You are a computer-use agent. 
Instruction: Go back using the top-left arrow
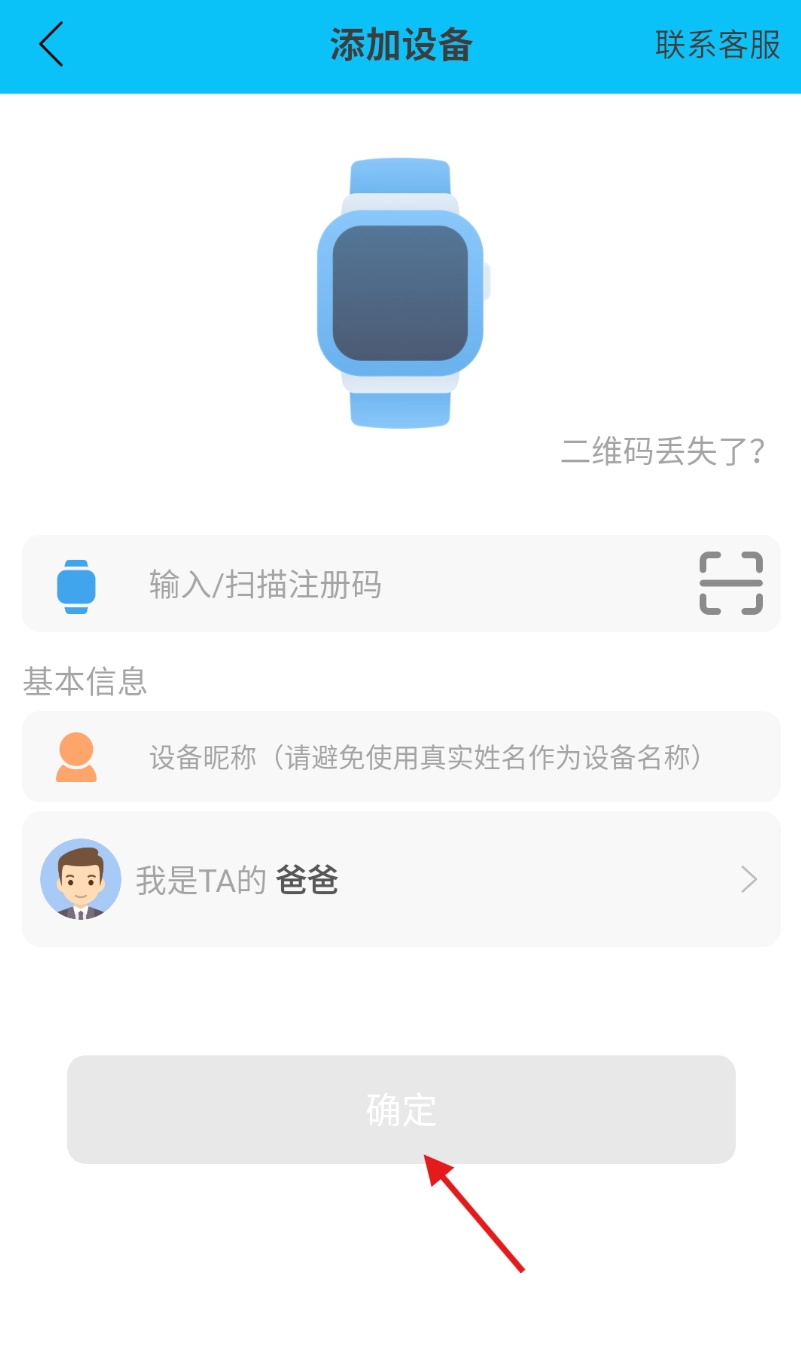coord(51,45)
